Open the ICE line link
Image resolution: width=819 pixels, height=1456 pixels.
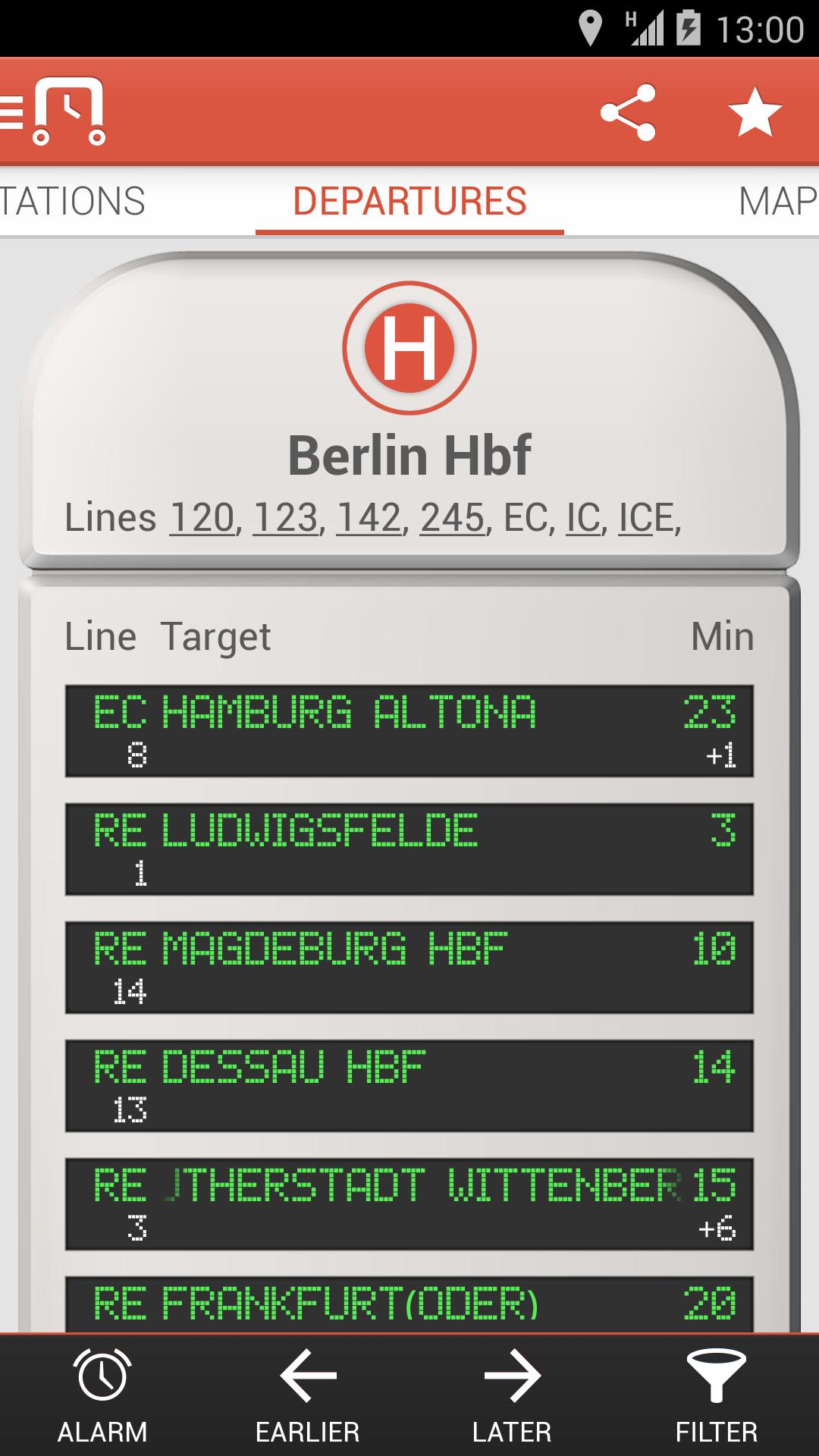[x=645, y=518]
